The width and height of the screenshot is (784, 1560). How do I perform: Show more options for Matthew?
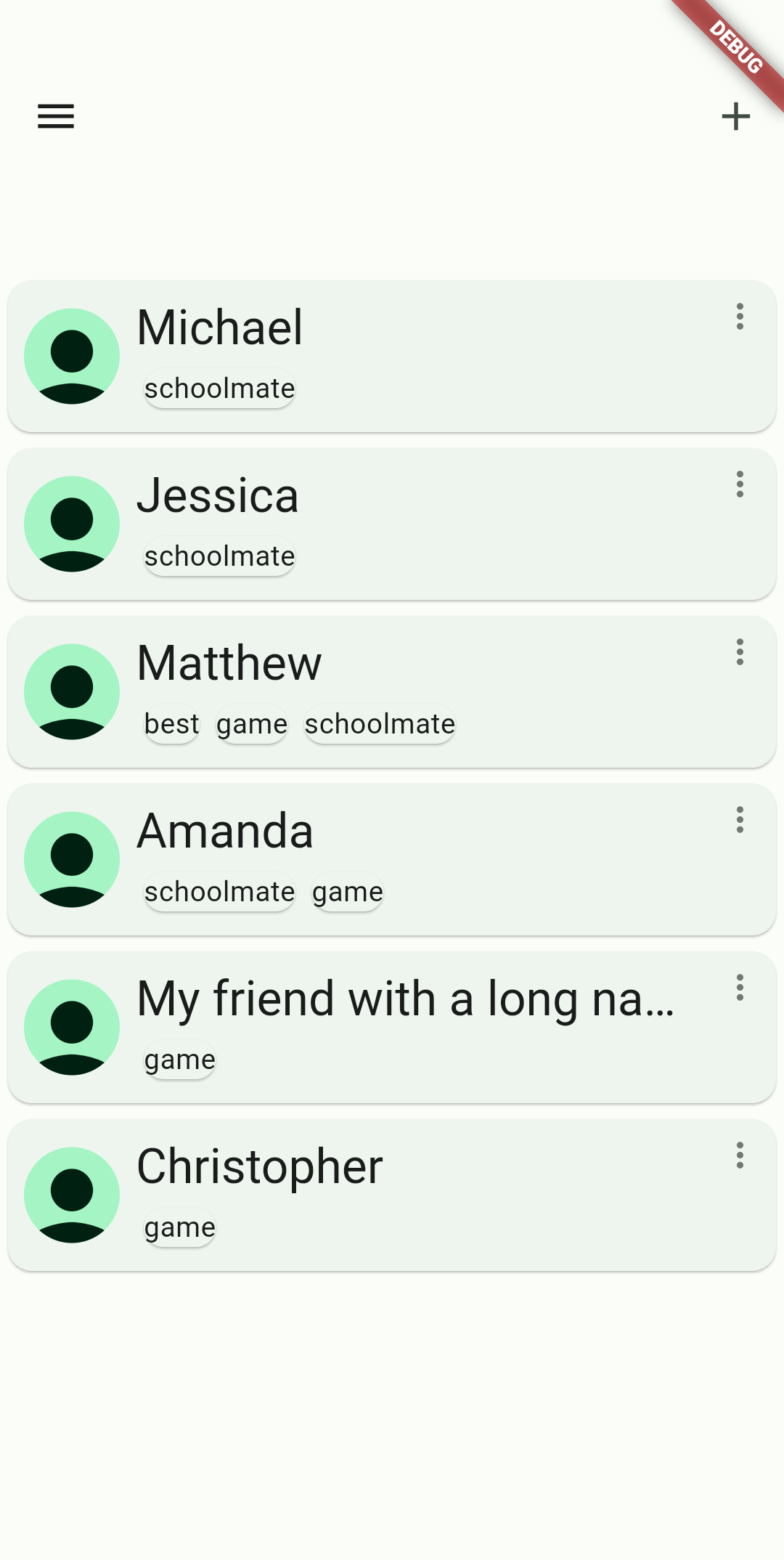(740, 652)
